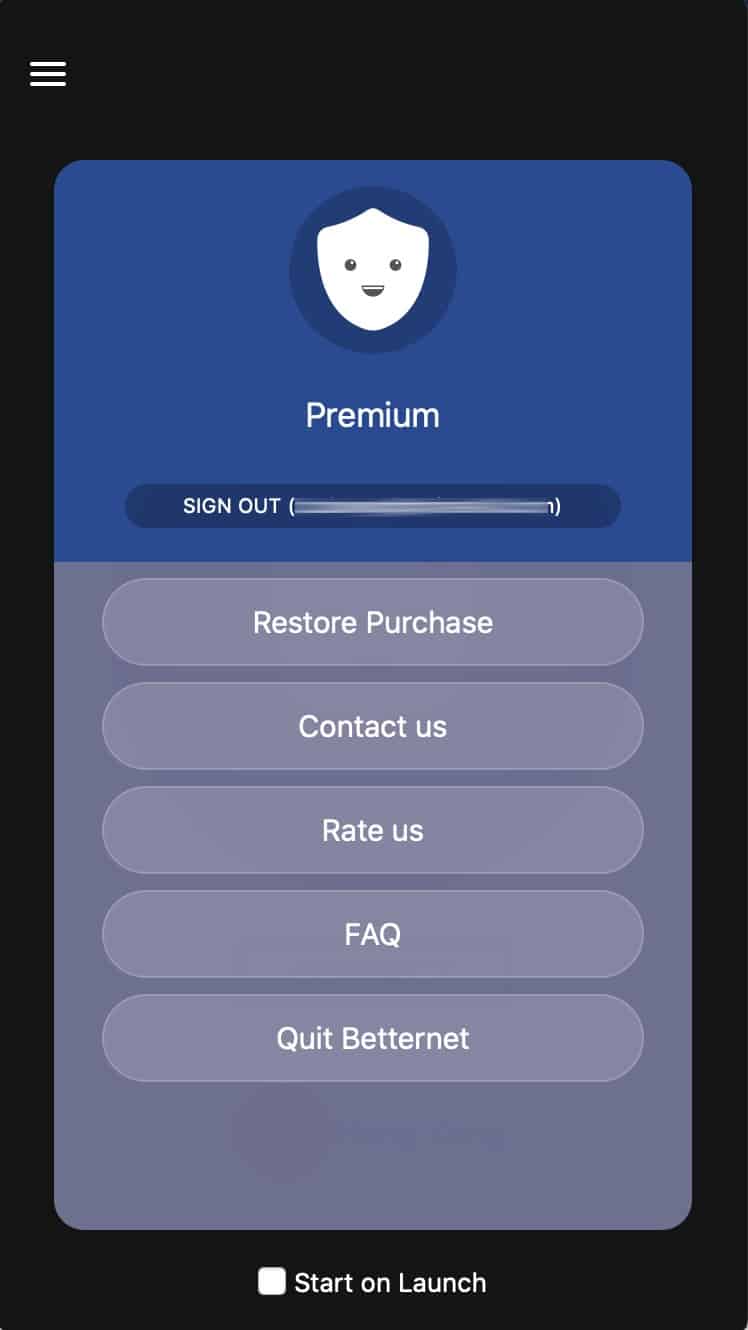
Task: Open the FAQ page
Action: tap(372, 934)
